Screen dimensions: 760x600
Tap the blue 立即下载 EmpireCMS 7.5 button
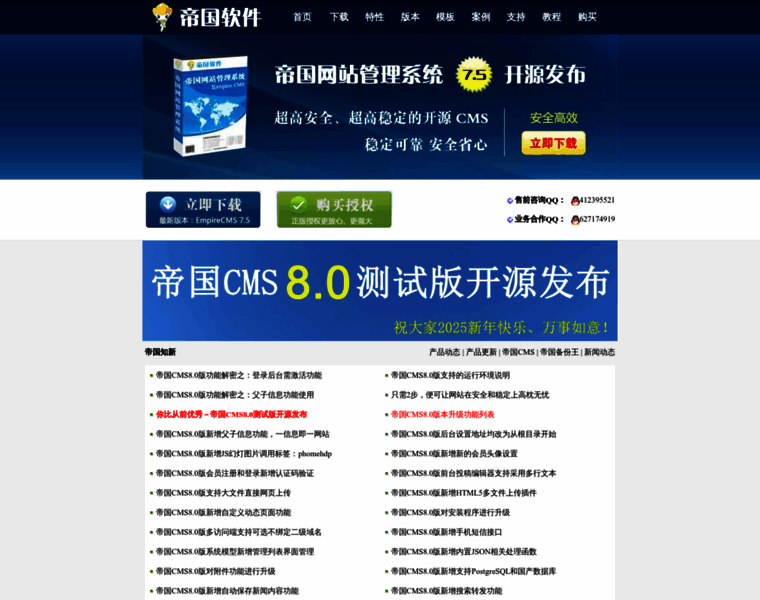(x=203, y=209)
